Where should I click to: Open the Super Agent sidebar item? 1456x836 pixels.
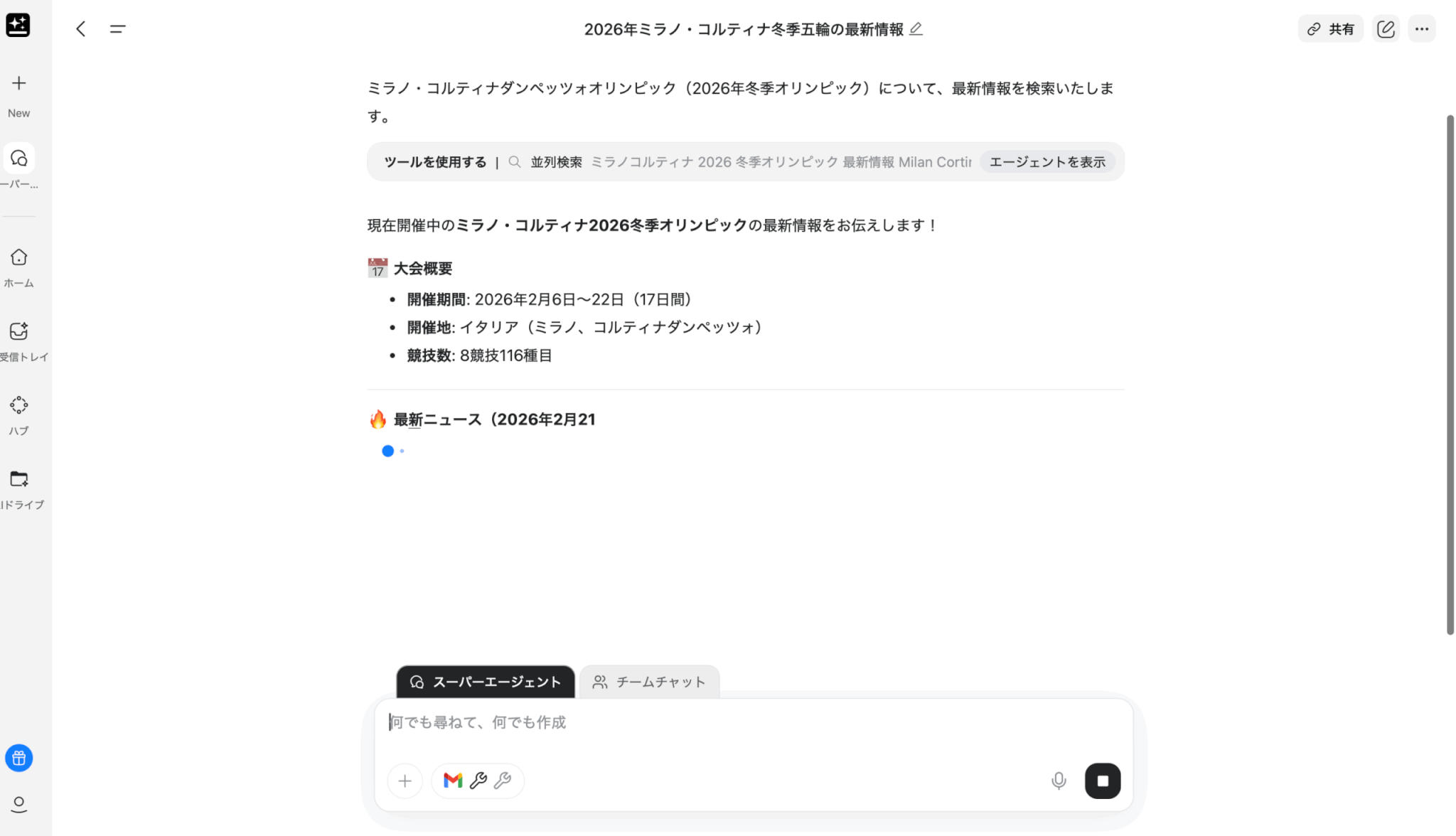(x=19, y=159)
